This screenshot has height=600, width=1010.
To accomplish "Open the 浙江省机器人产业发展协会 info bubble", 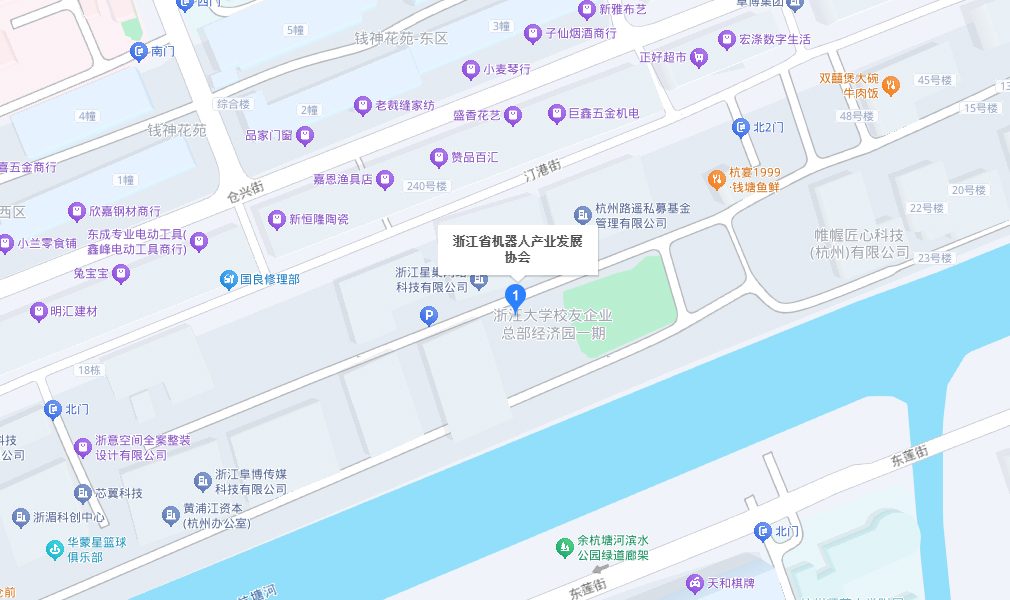I will point(517,249).
